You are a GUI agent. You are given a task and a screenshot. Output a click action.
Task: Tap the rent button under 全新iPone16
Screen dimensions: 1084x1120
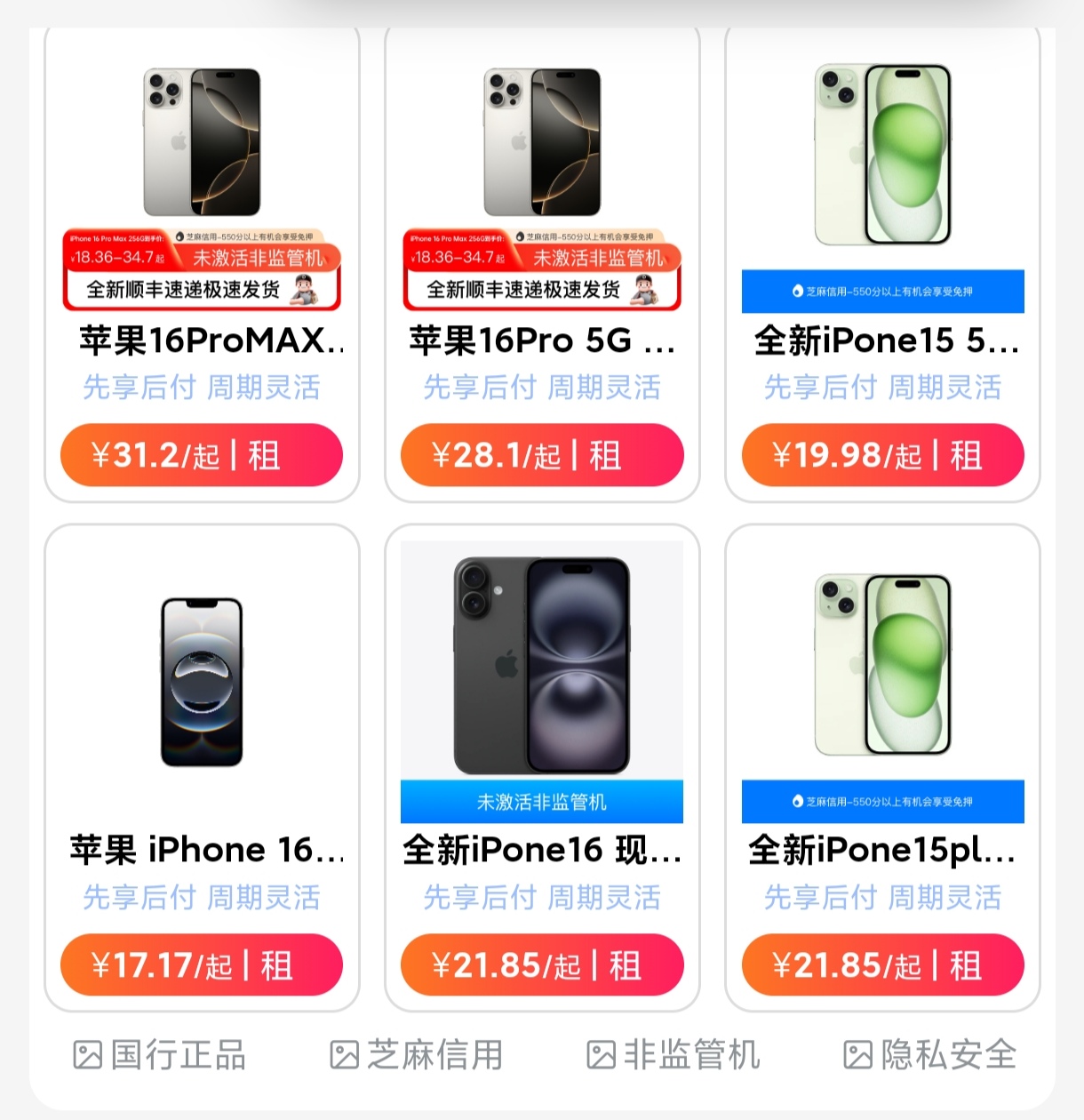tap(542, 964)
